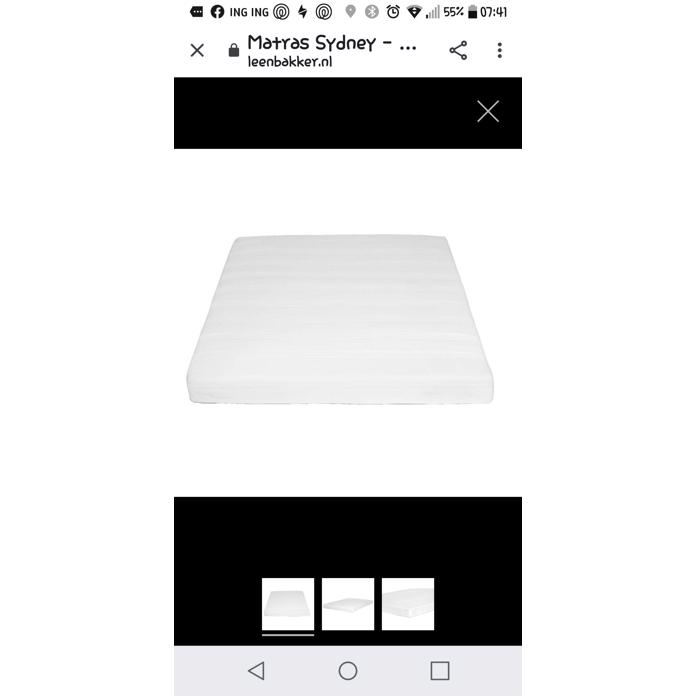Close the mattress image gallery
The height and width of the screenshot is (696, 696).
pyautogui.click(x=488, y=112)
